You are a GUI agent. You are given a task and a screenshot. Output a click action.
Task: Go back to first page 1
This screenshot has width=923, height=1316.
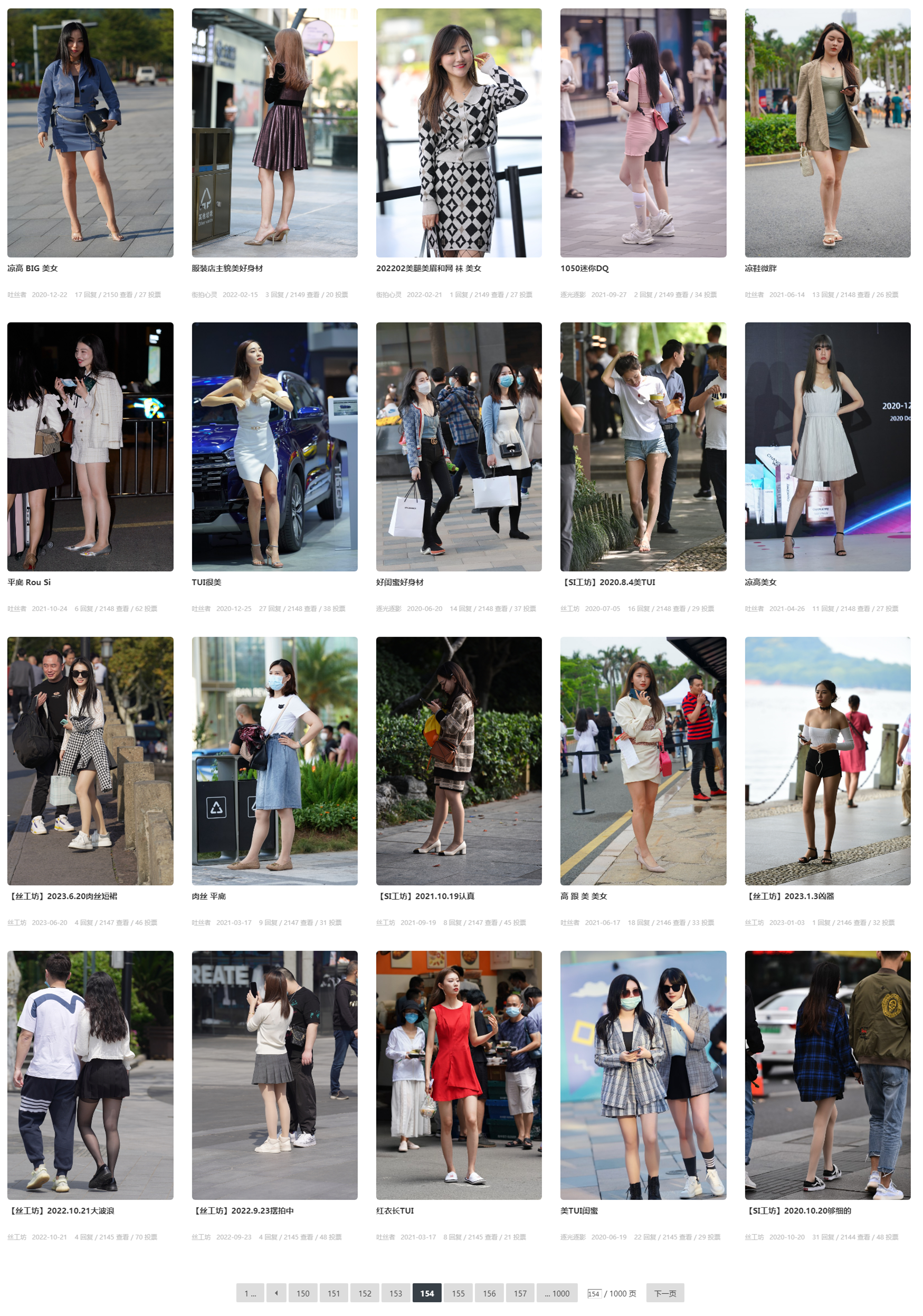click(x=250, y=1293)
